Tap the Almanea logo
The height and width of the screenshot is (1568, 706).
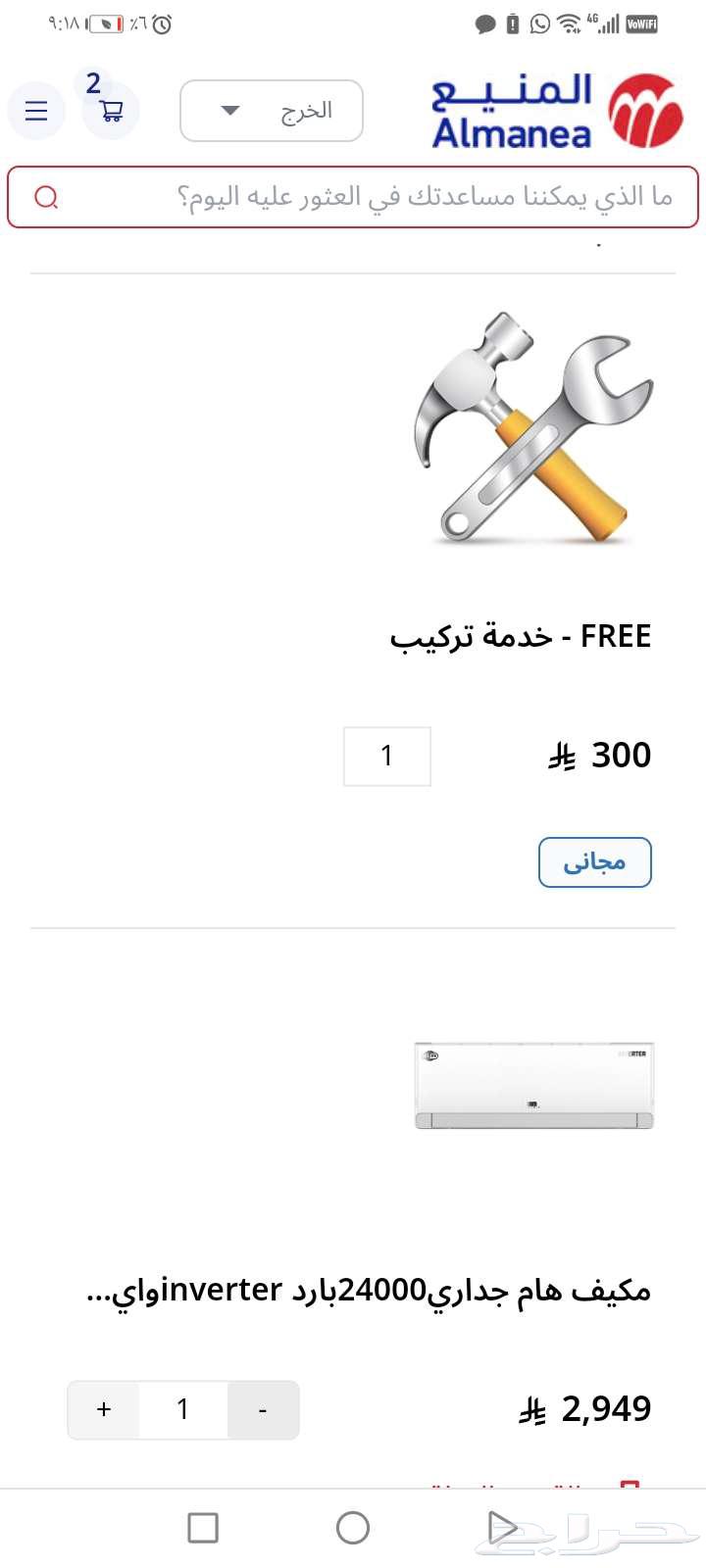[x=539, y=110]
